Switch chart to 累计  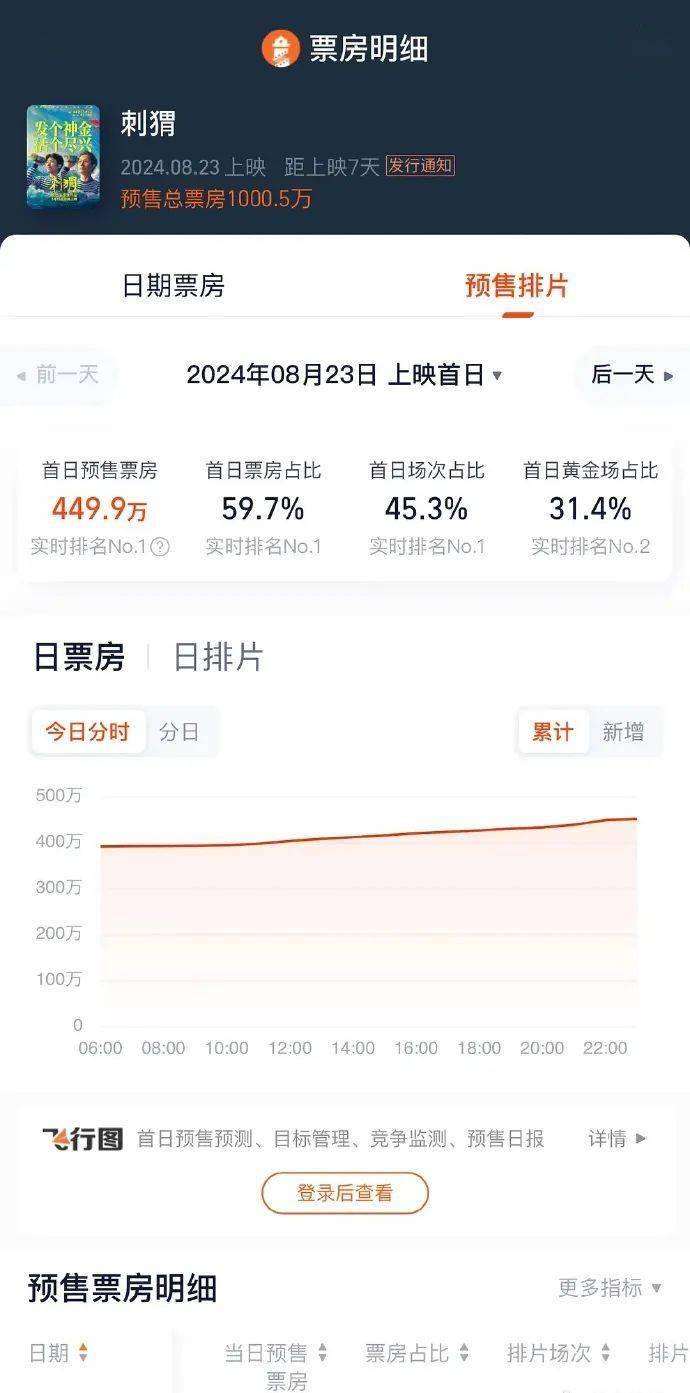tap(552, 732)
